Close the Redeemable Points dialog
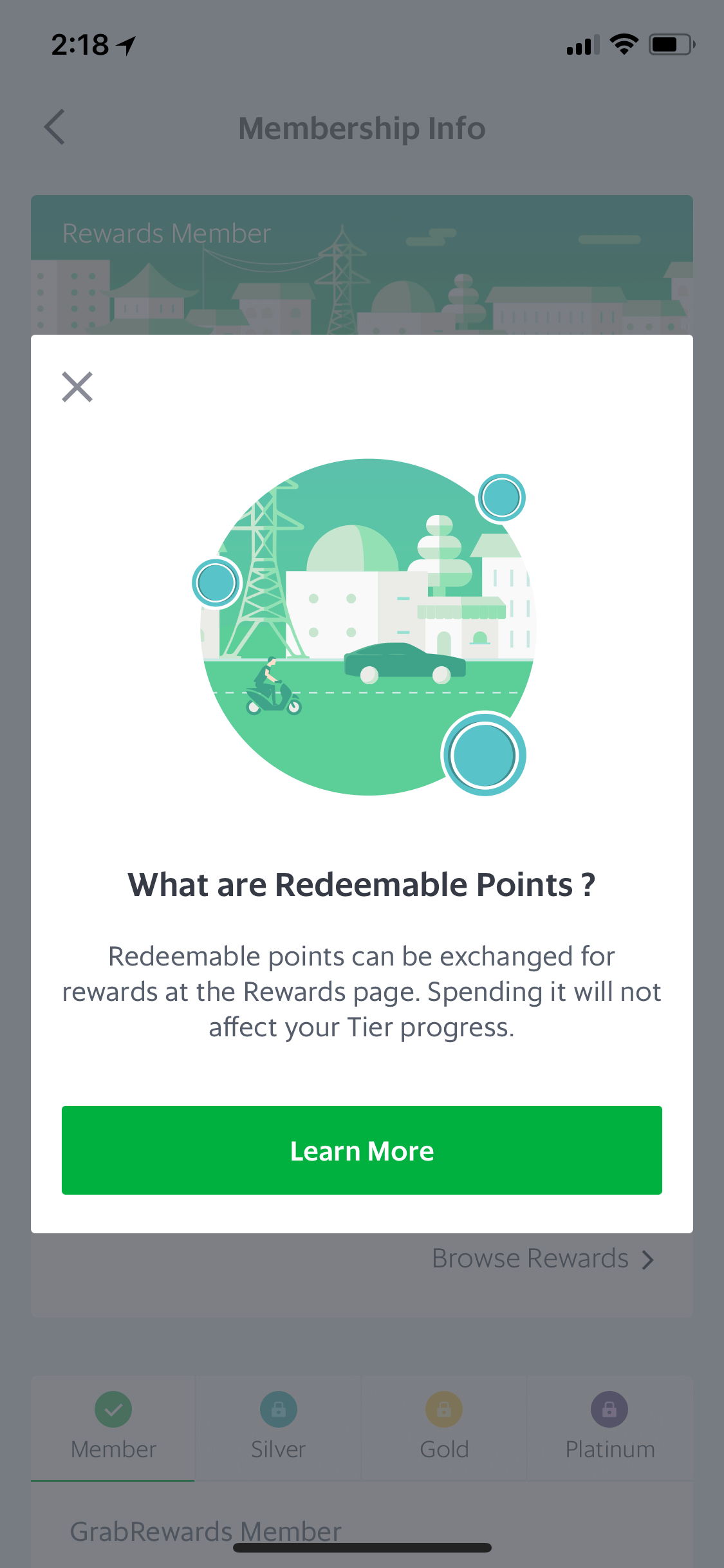724x1568 pixels. pos(77,387)
